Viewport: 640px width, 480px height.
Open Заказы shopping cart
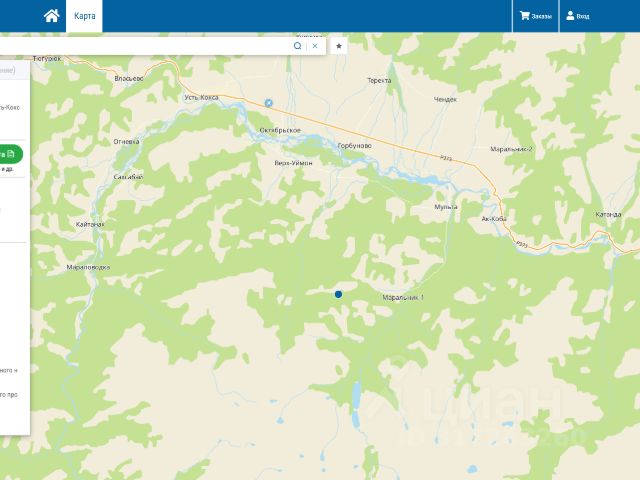[x=536, y=16]
